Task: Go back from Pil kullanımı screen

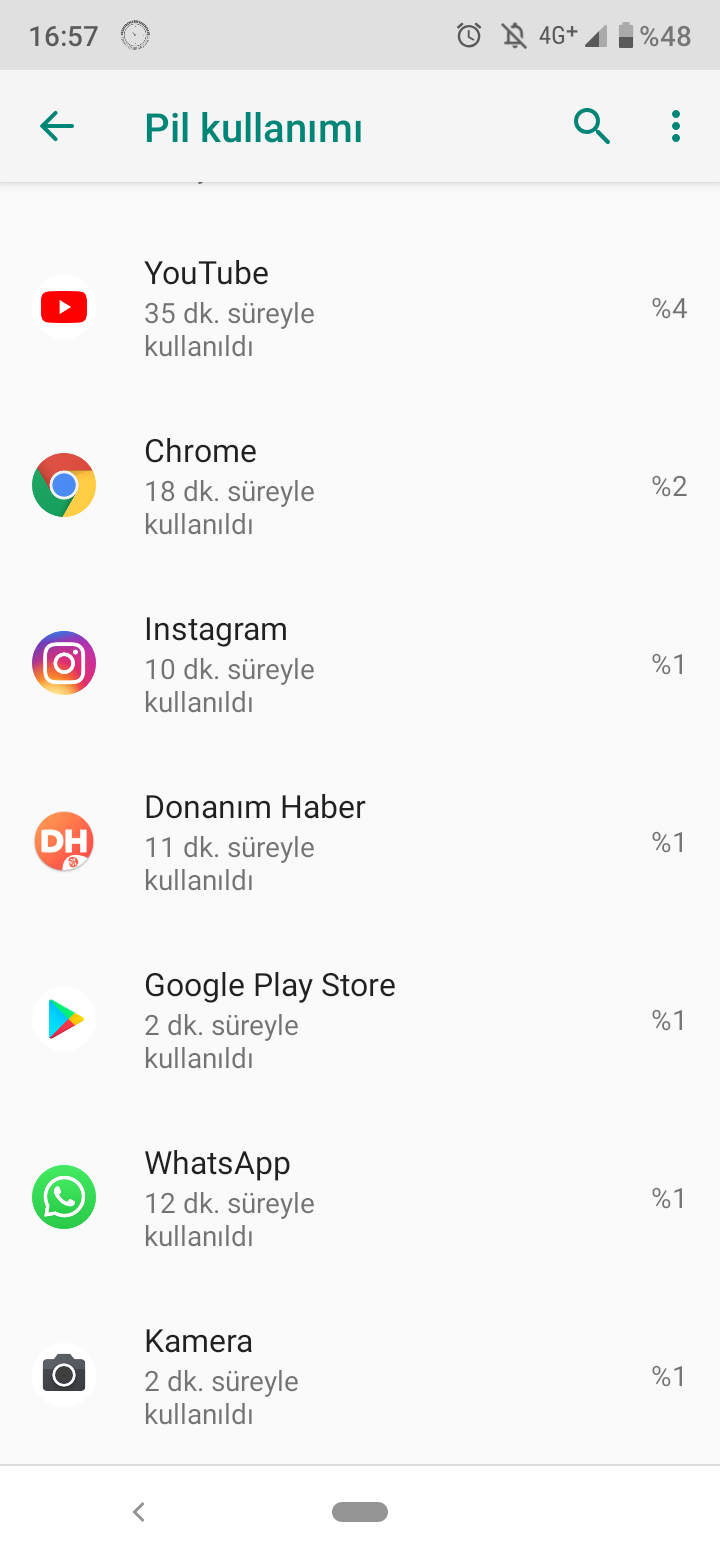Action: pos(57,126)
